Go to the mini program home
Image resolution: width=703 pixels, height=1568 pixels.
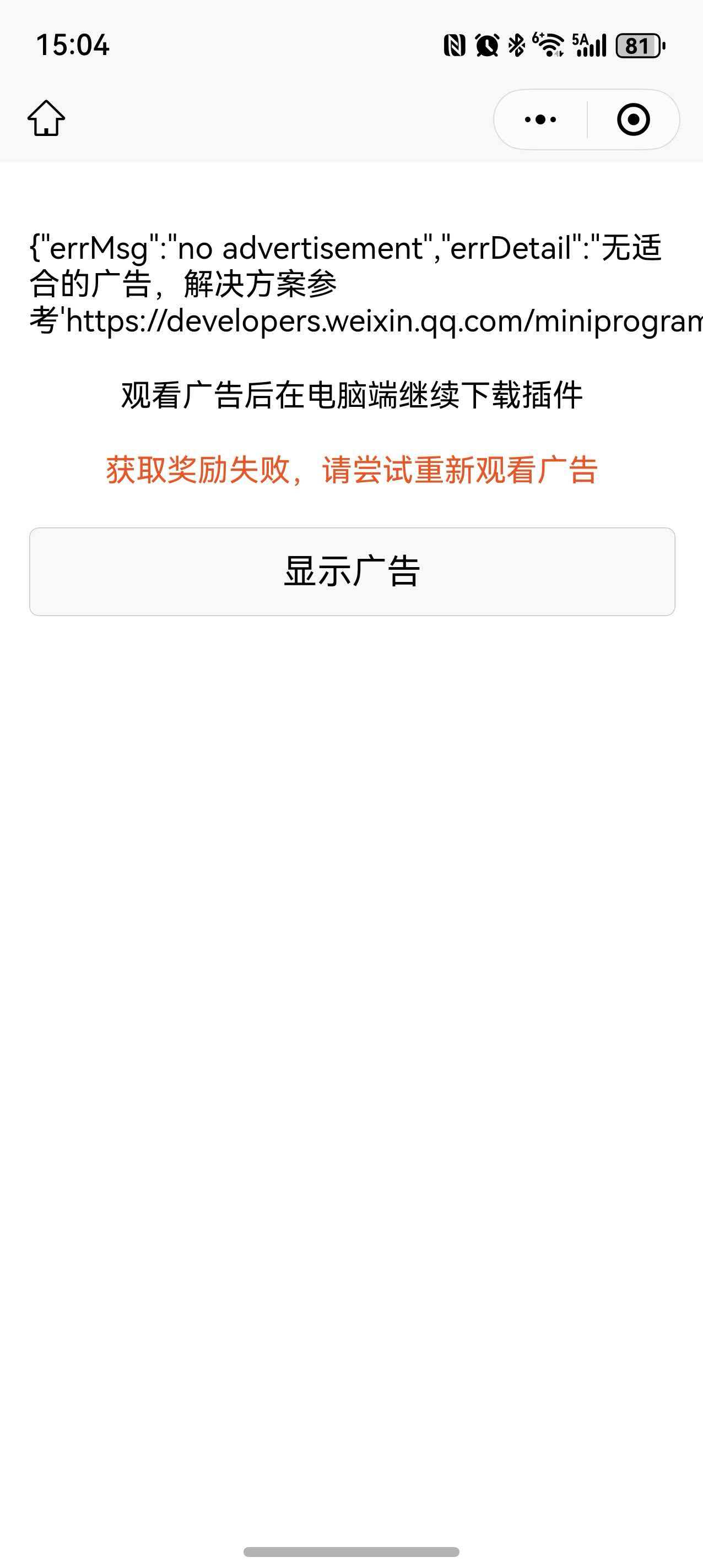click(46, 118)
